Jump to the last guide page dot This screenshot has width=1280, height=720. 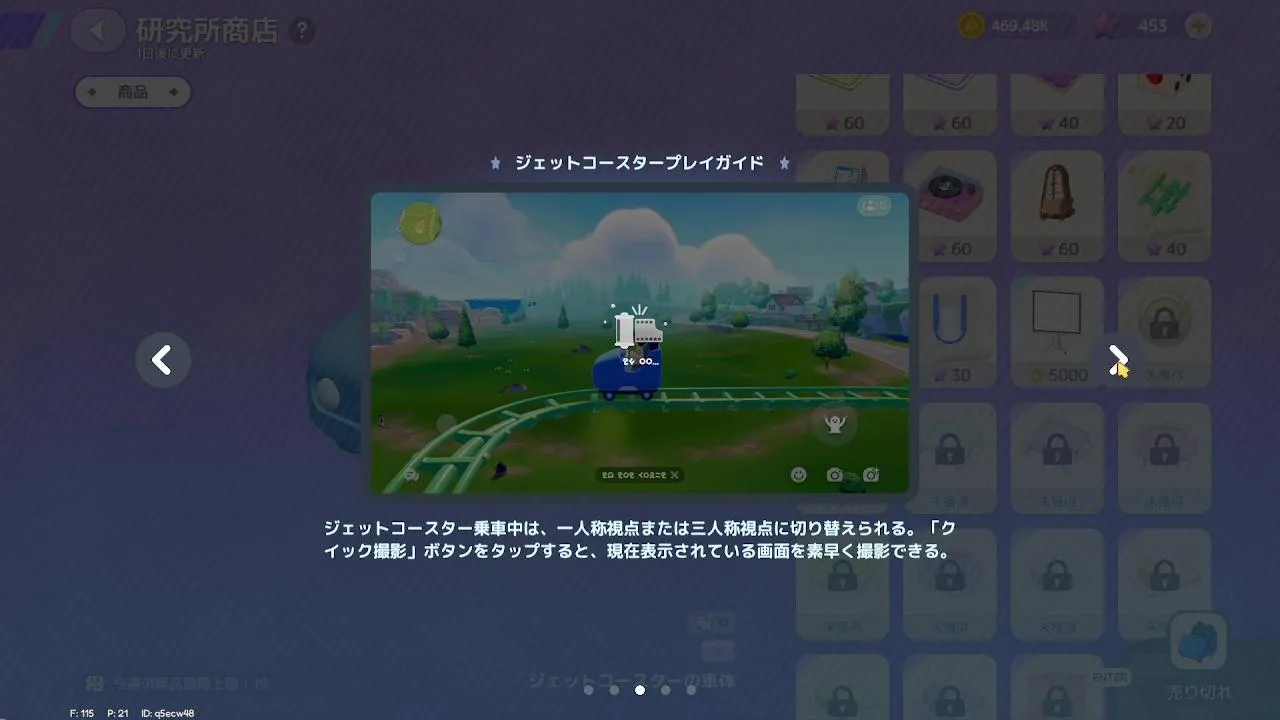click(x=691, y=690)
